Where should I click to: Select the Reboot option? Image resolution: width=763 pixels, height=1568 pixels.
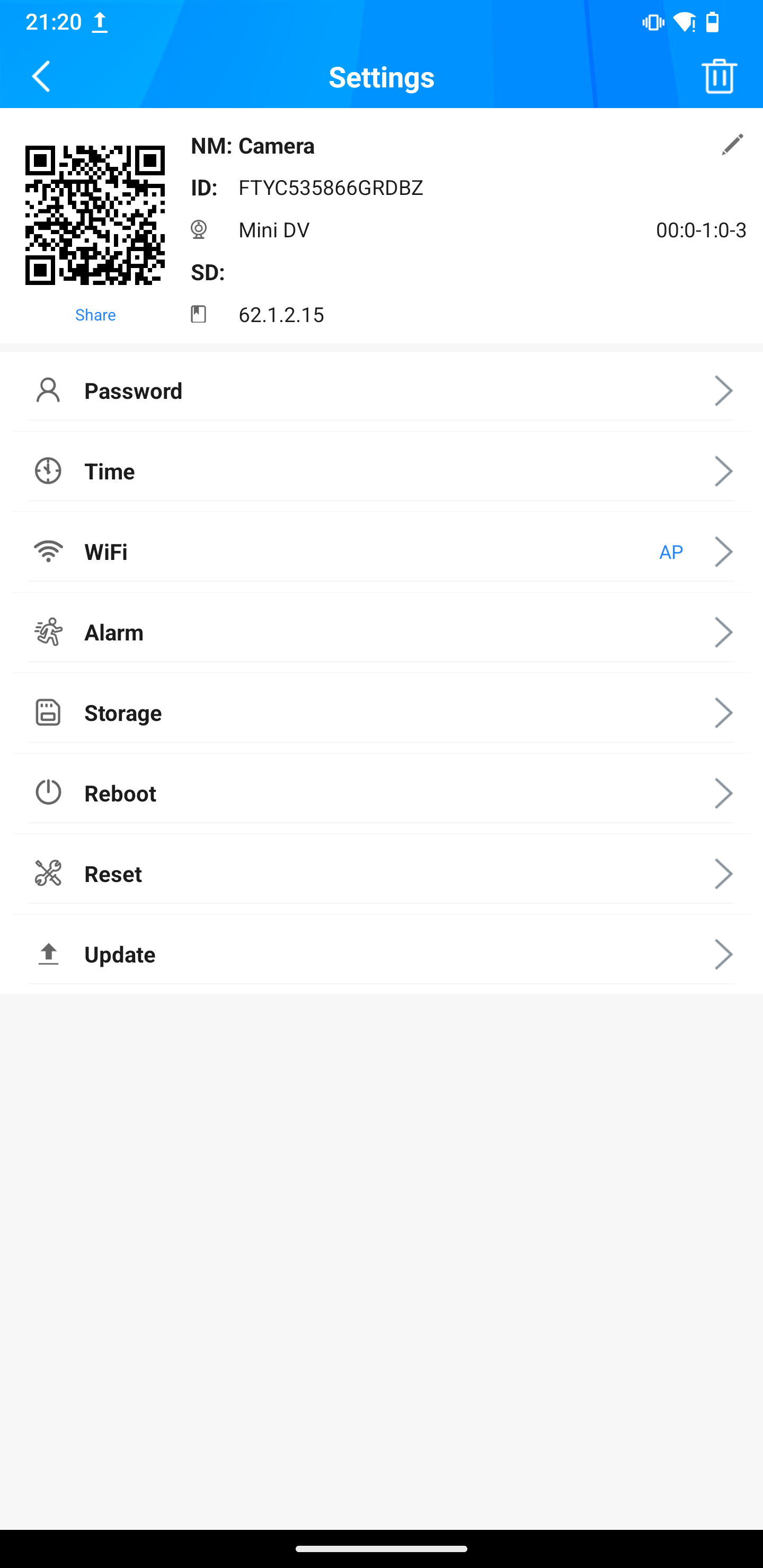(x=381, y=793)
